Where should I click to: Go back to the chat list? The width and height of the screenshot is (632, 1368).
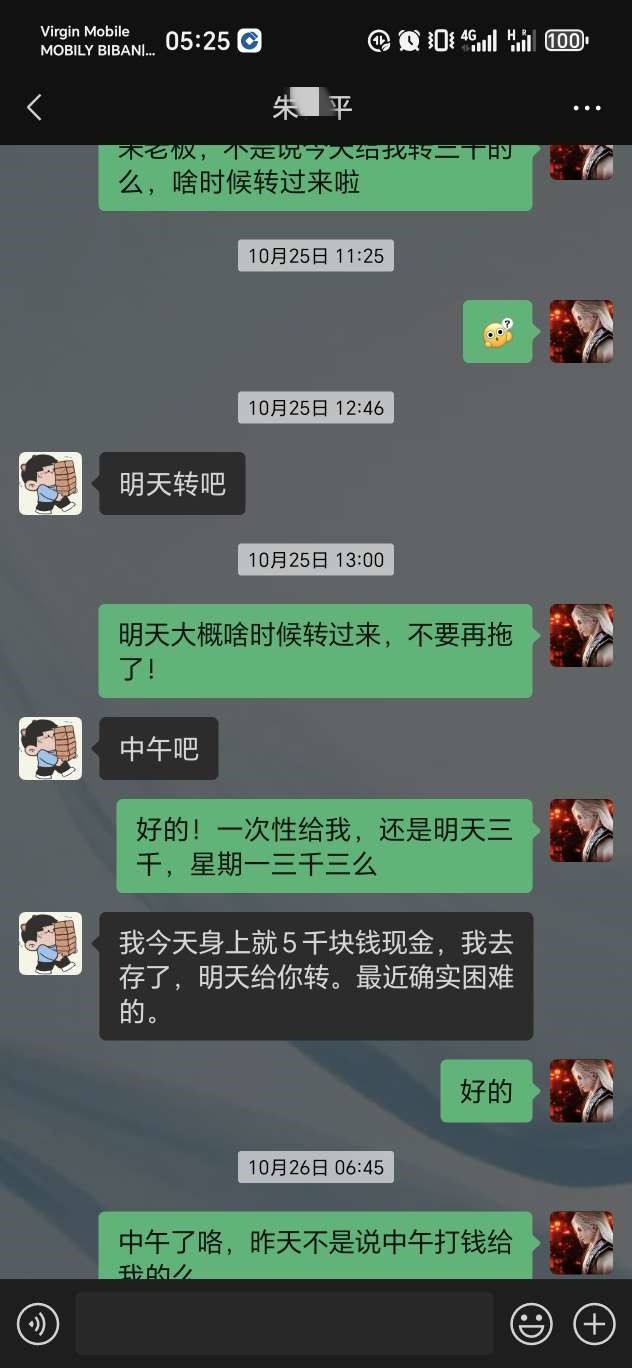(x=34, y=107)
